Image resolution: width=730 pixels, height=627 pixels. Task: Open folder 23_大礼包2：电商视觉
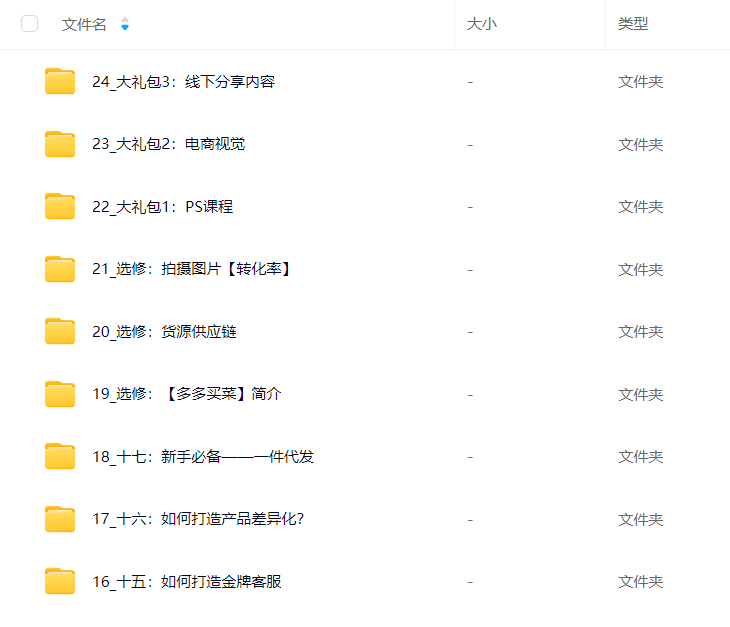coord(168,144)
